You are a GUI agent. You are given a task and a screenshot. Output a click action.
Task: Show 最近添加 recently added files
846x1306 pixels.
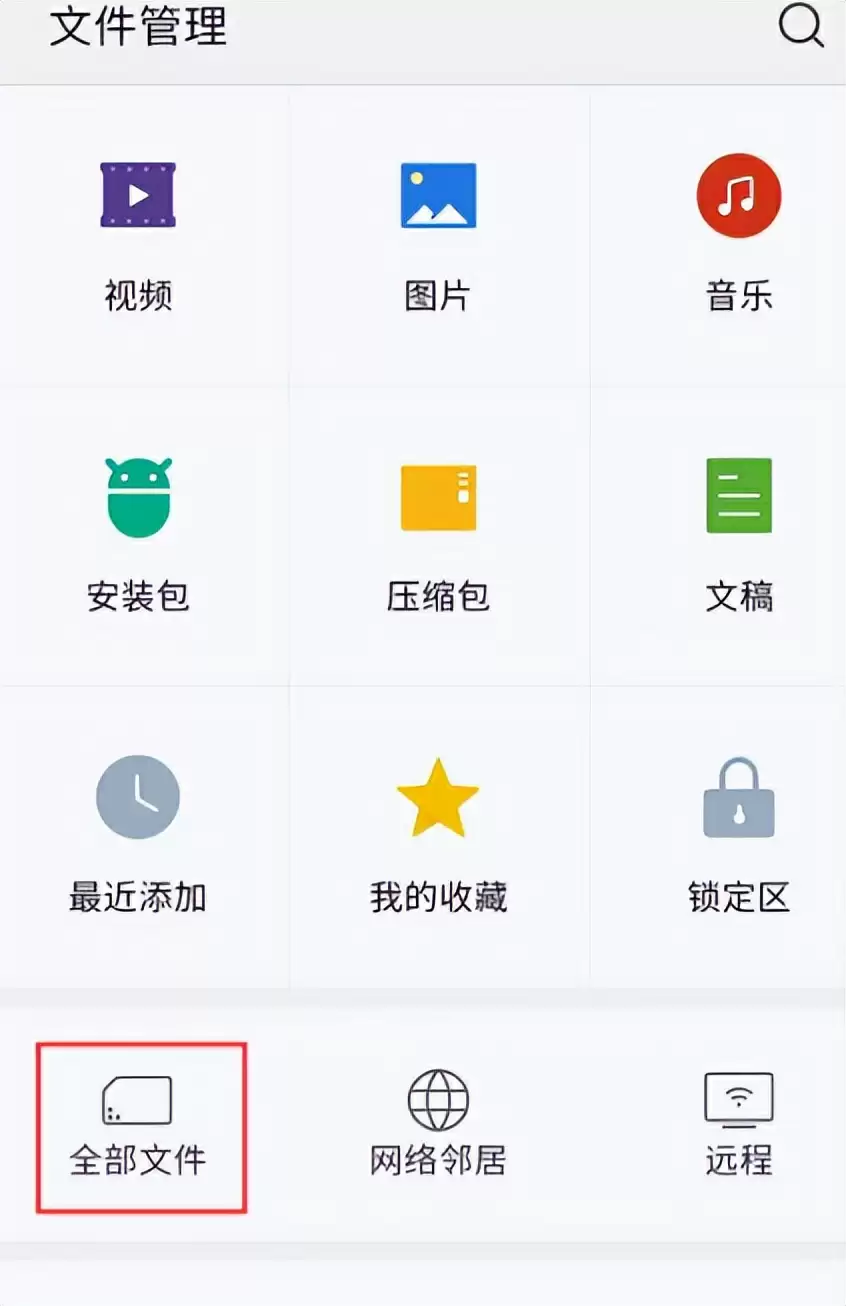coord(138,832)
